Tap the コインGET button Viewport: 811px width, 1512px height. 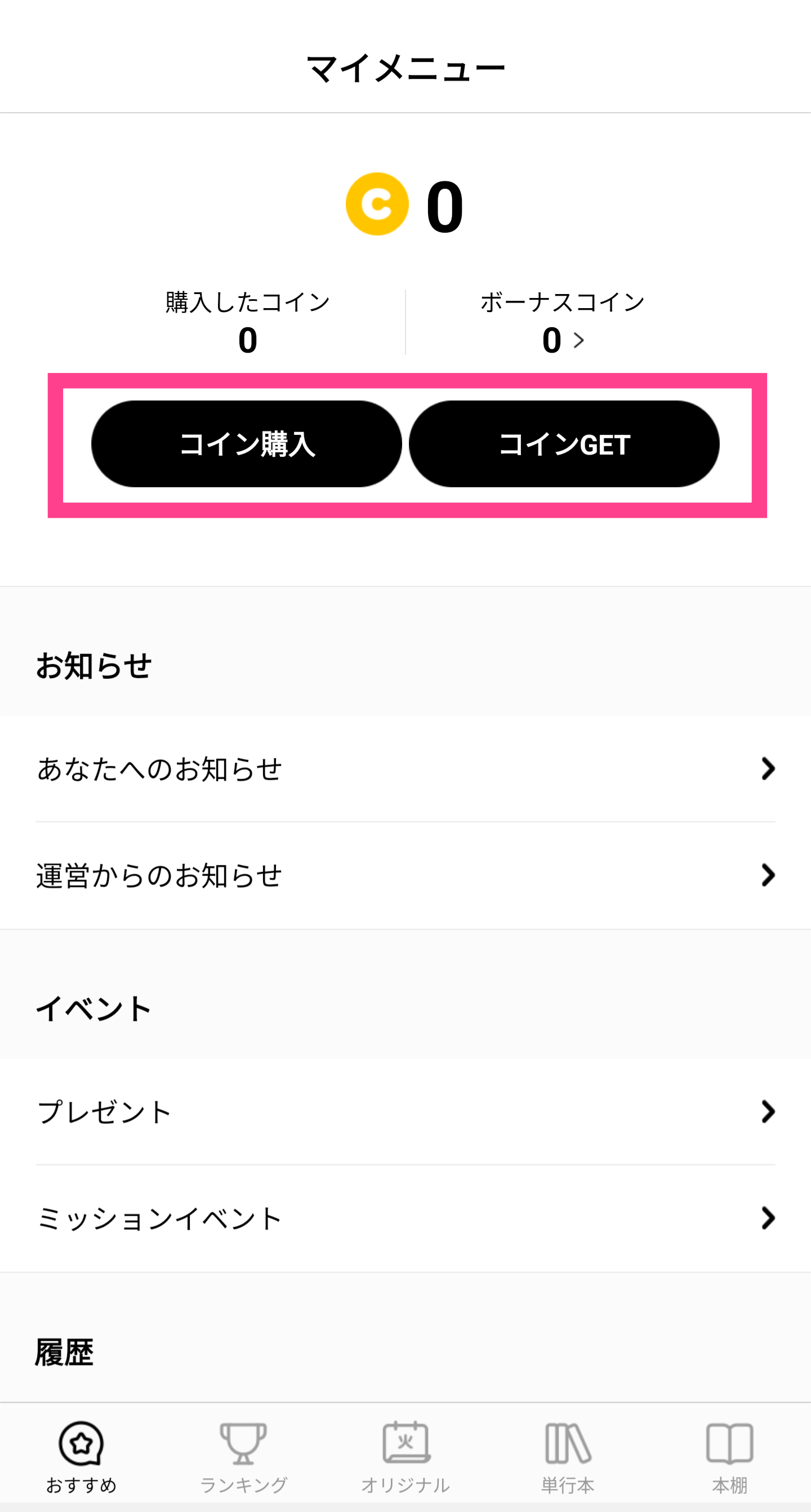pyautogui.click(x=564, y=444)
